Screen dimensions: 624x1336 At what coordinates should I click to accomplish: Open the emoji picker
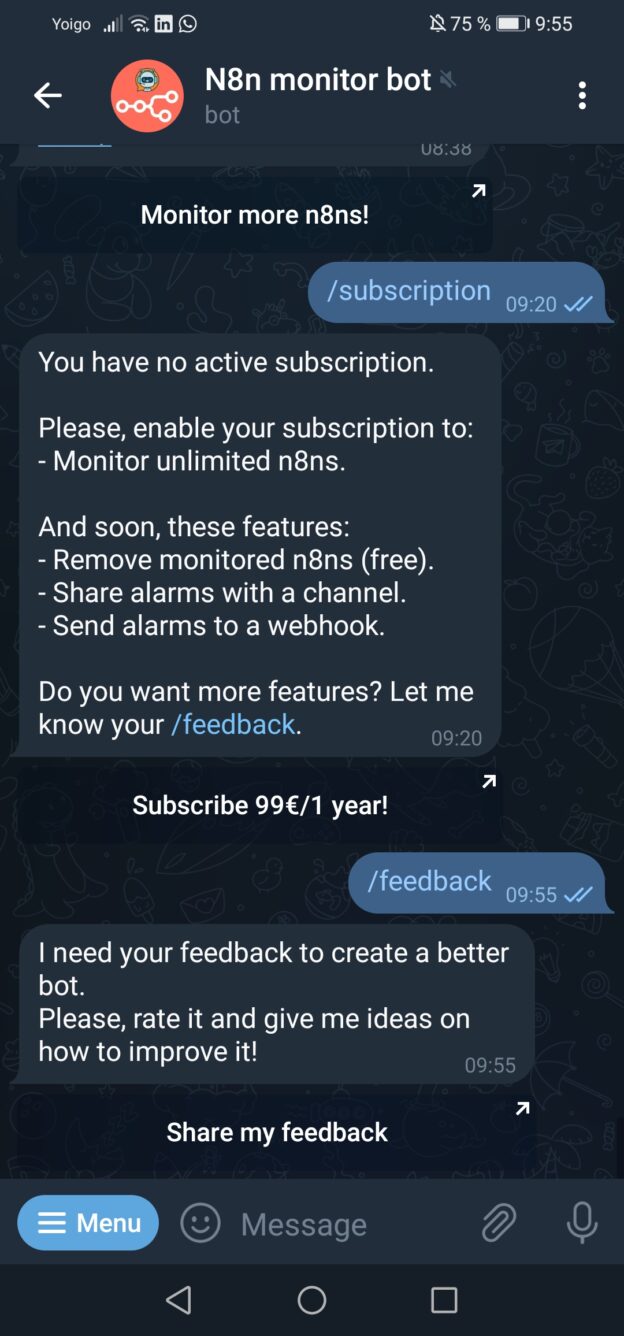click(200, 1223)
